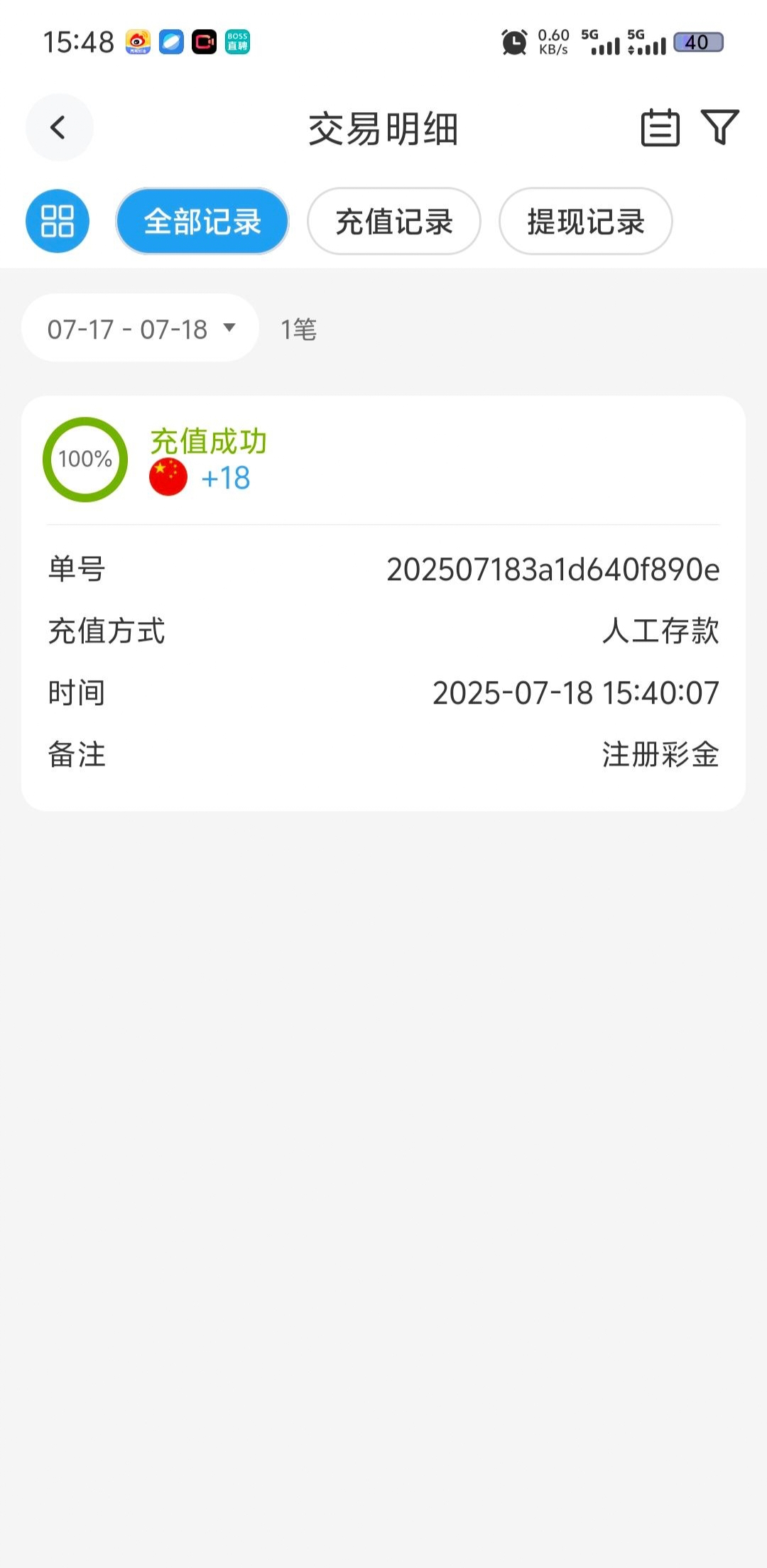Screen dimensions: 767x1568
Task: Switch to the 充值记录 tab
Action: pyautogui.click(x=394, y=221)
